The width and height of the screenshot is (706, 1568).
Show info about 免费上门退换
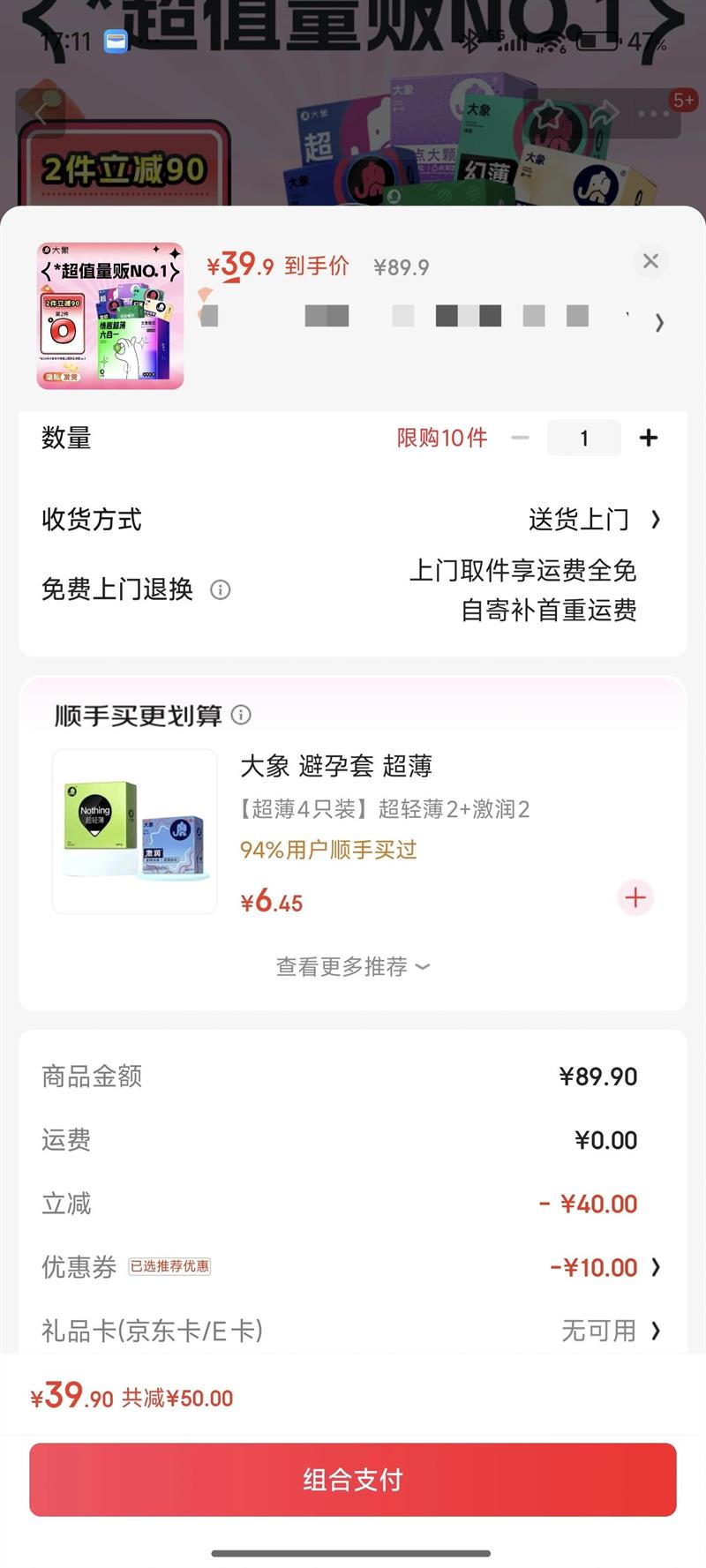pyautogui.click(x=221, y=589)
